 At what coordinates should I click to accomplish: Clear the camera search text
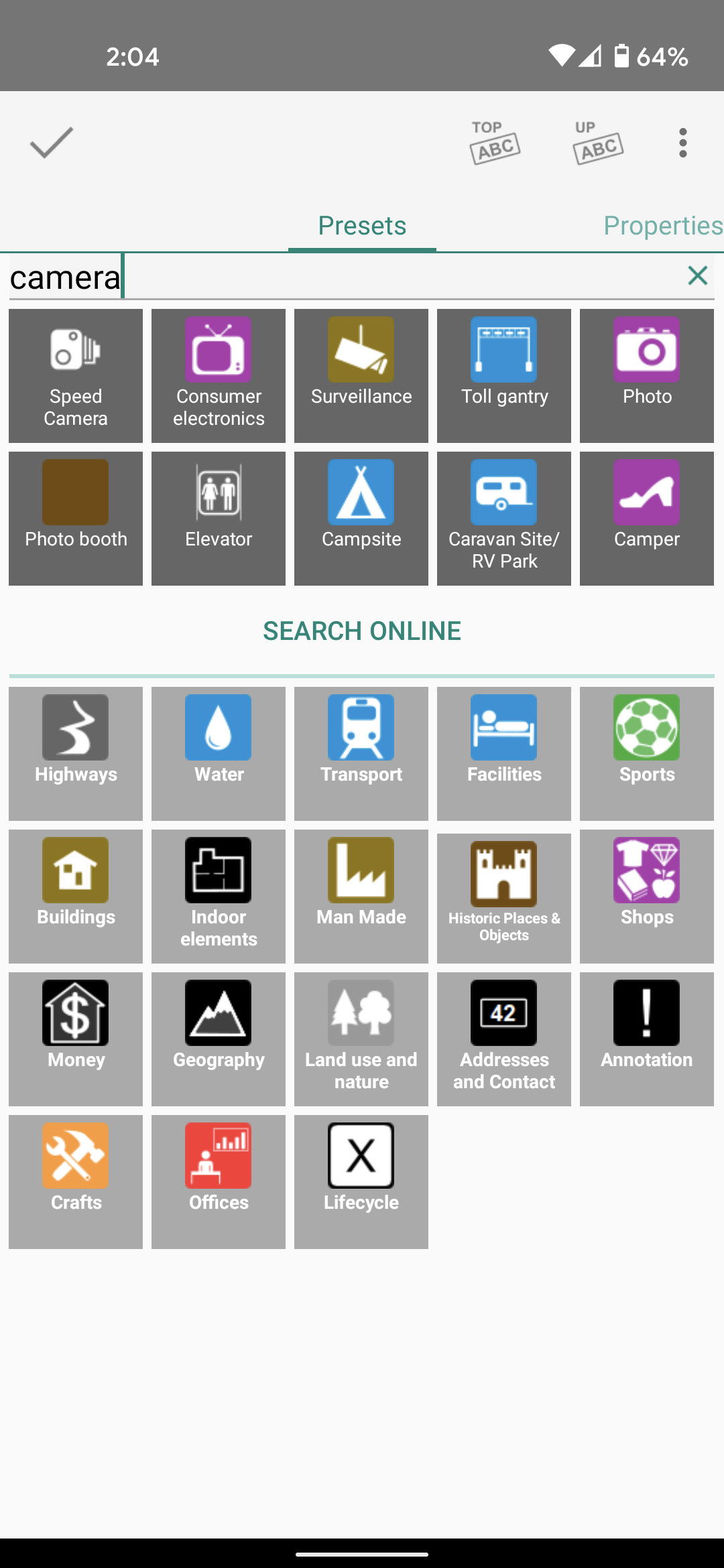(698, 275)
